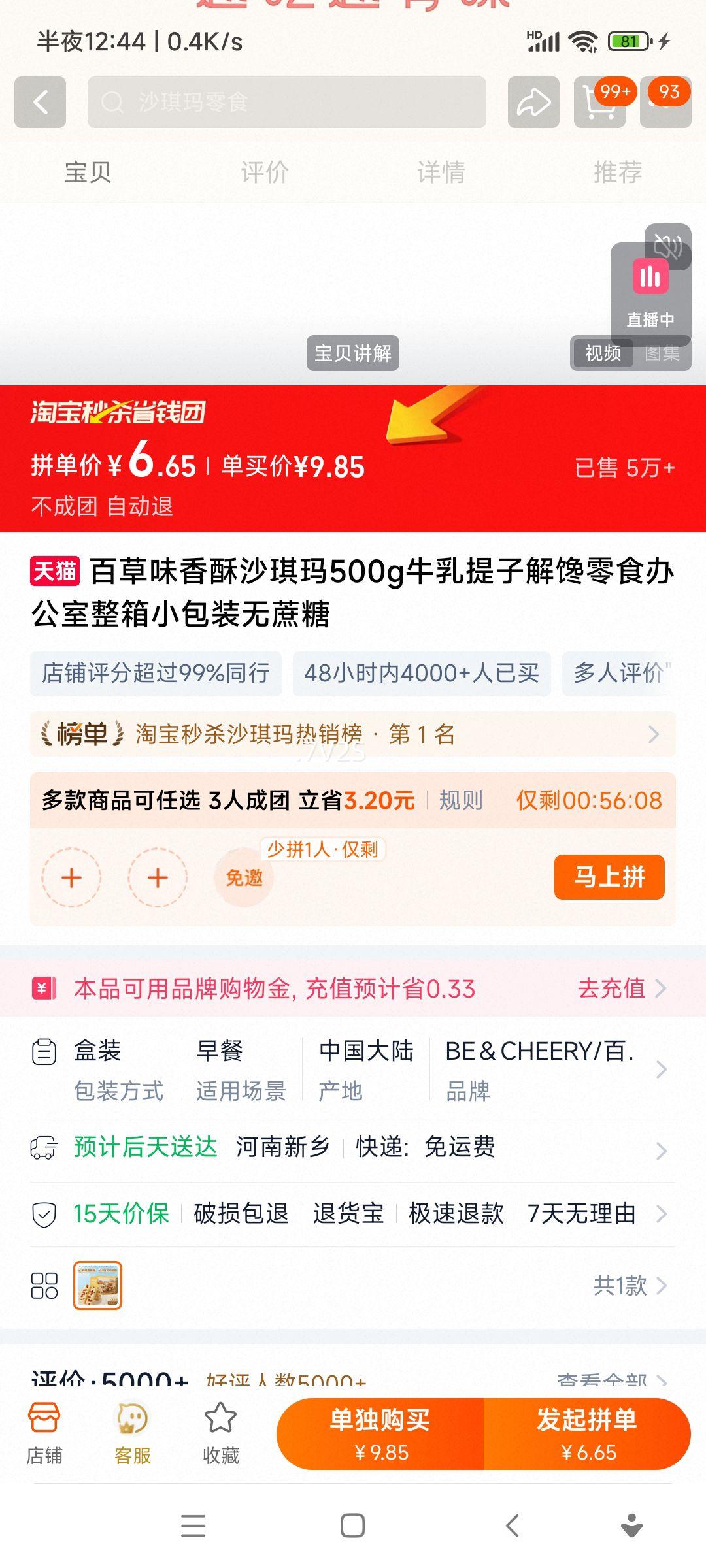Mute the product video sound
The image size is (706, 1568).
click(669, 247)
